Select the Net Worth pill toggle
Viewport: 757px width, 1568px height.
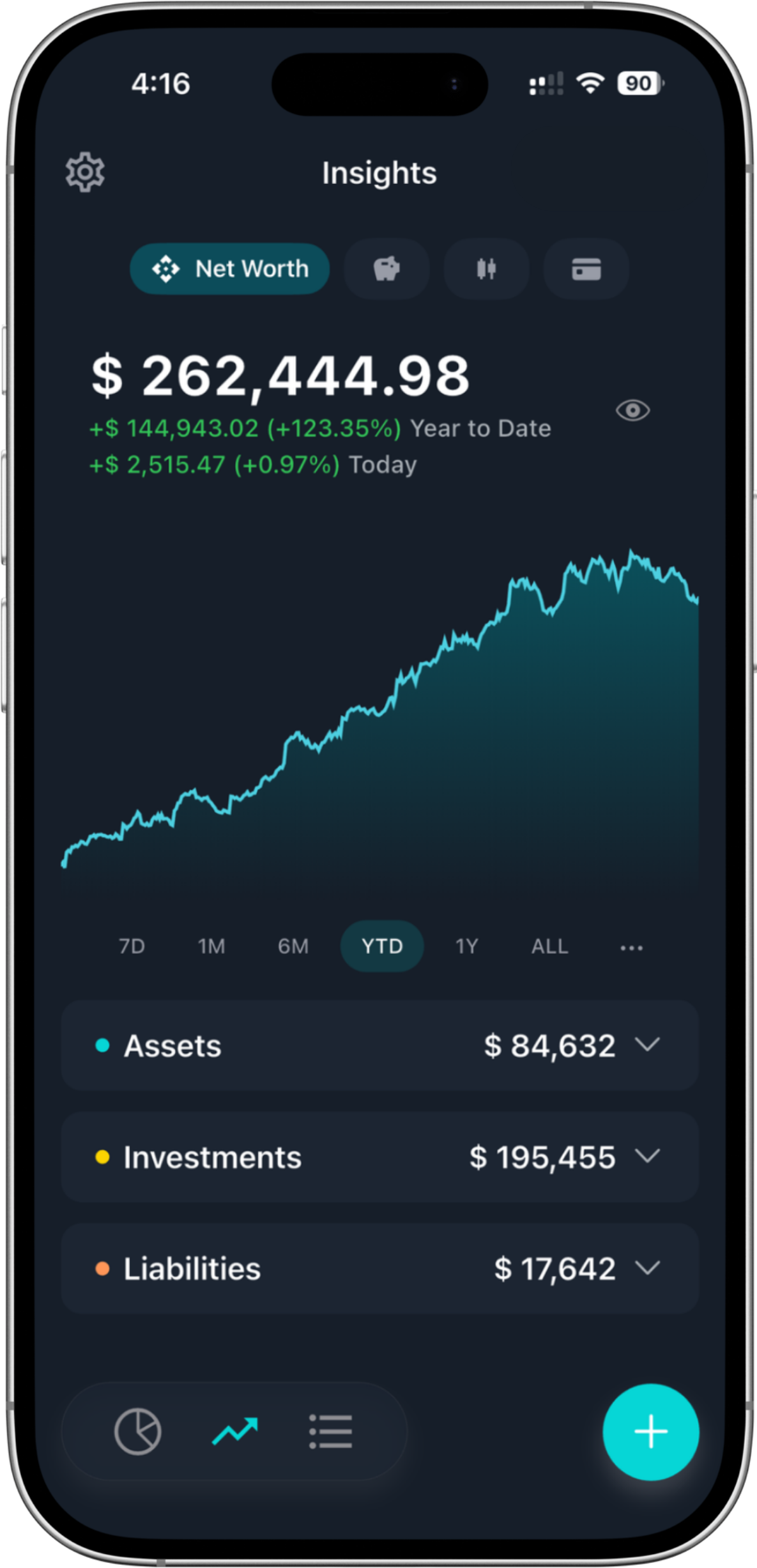coord(229,269)
